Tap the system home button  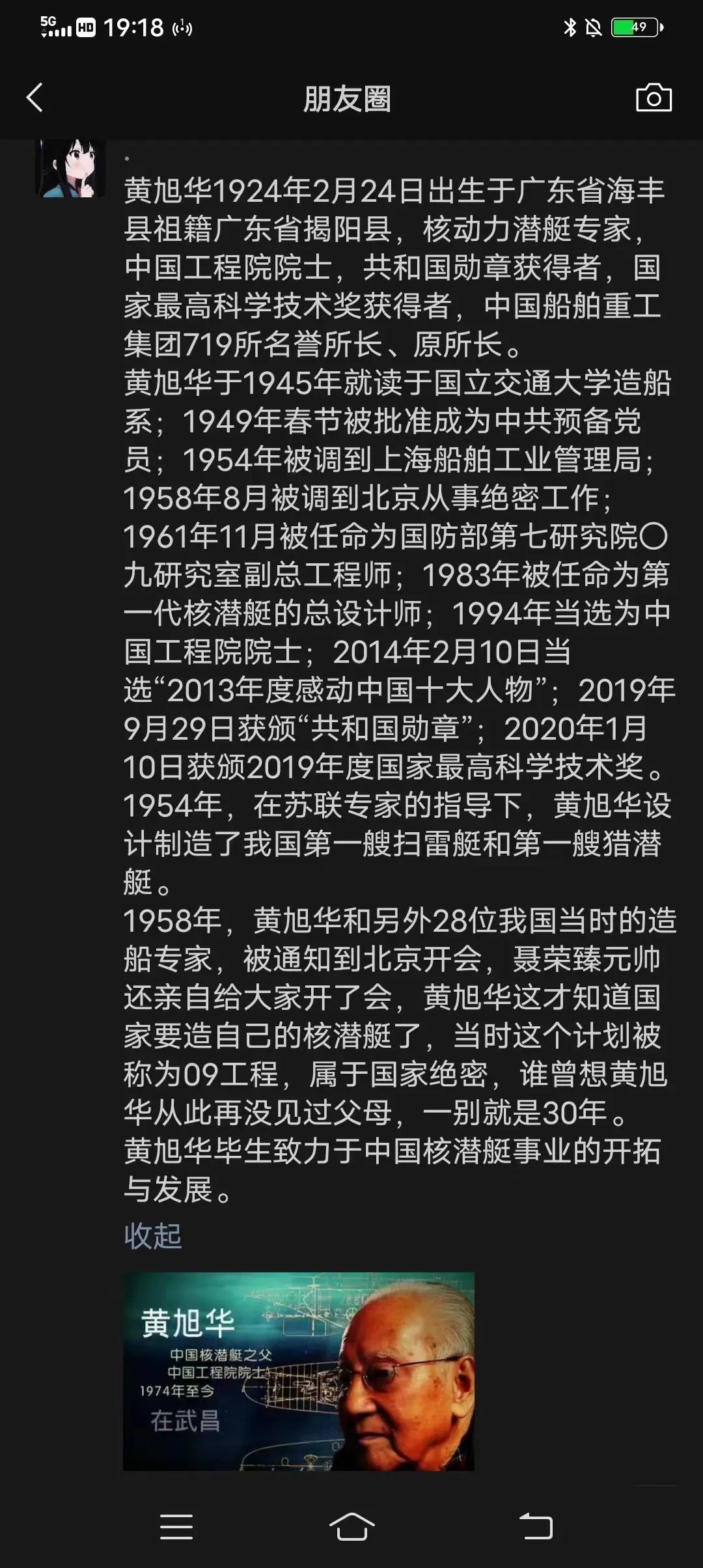pyautogui.click(x=351, y=1526)
